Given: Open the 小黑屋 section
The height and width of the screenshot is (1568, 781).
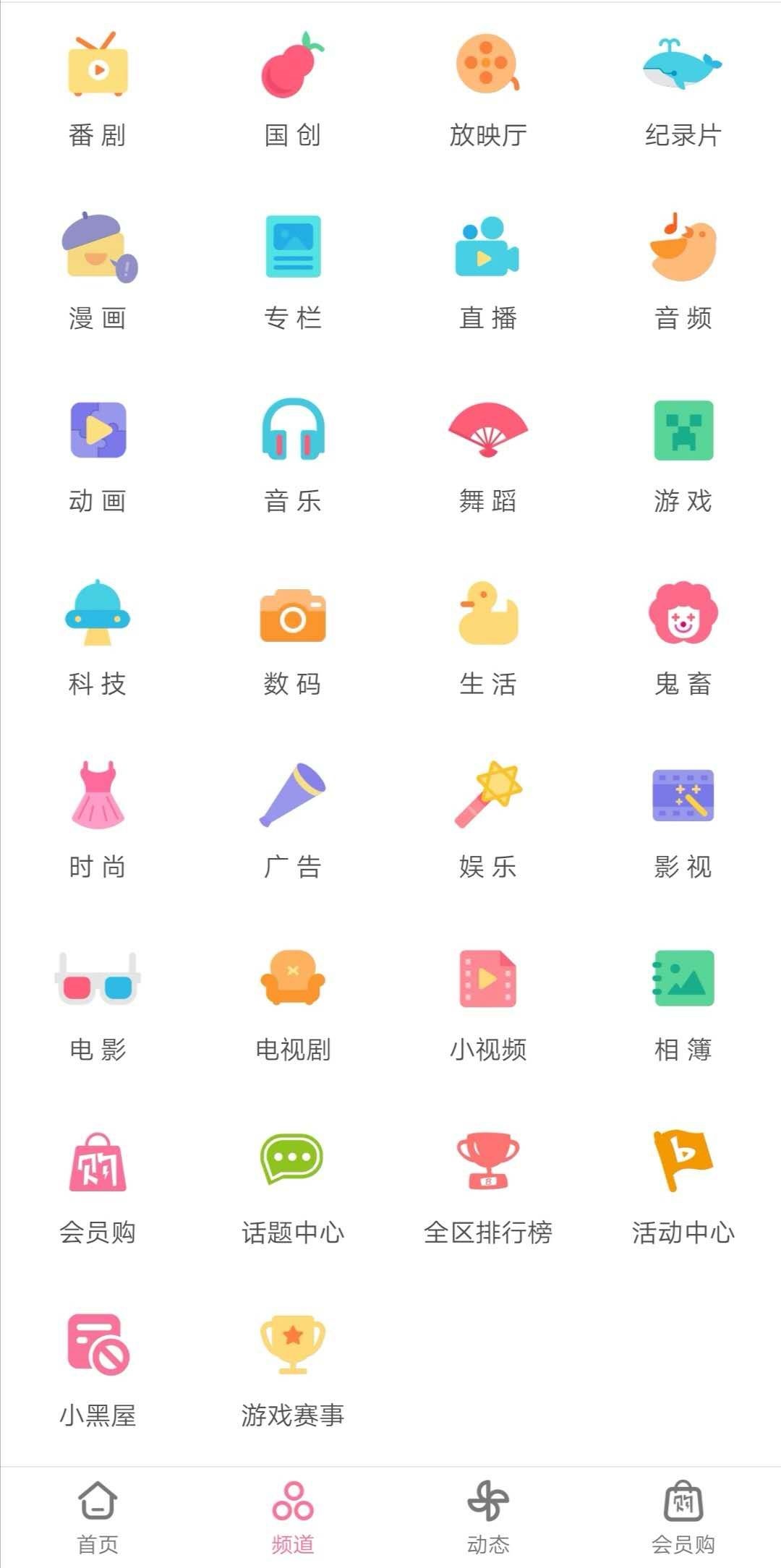Looking at the screenshot, I should coord(98,1367).
